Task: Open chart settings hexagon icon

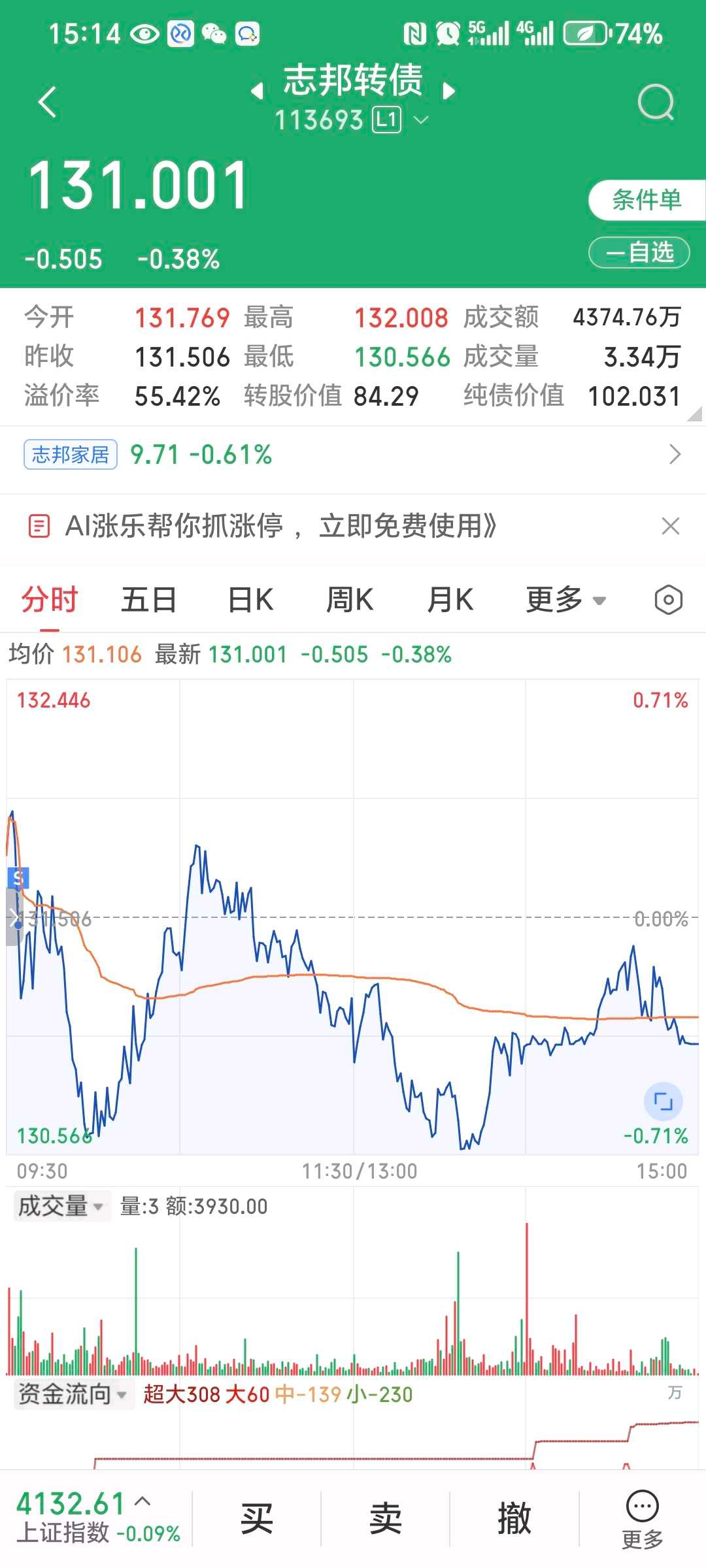Action: (x=668, y=600)
